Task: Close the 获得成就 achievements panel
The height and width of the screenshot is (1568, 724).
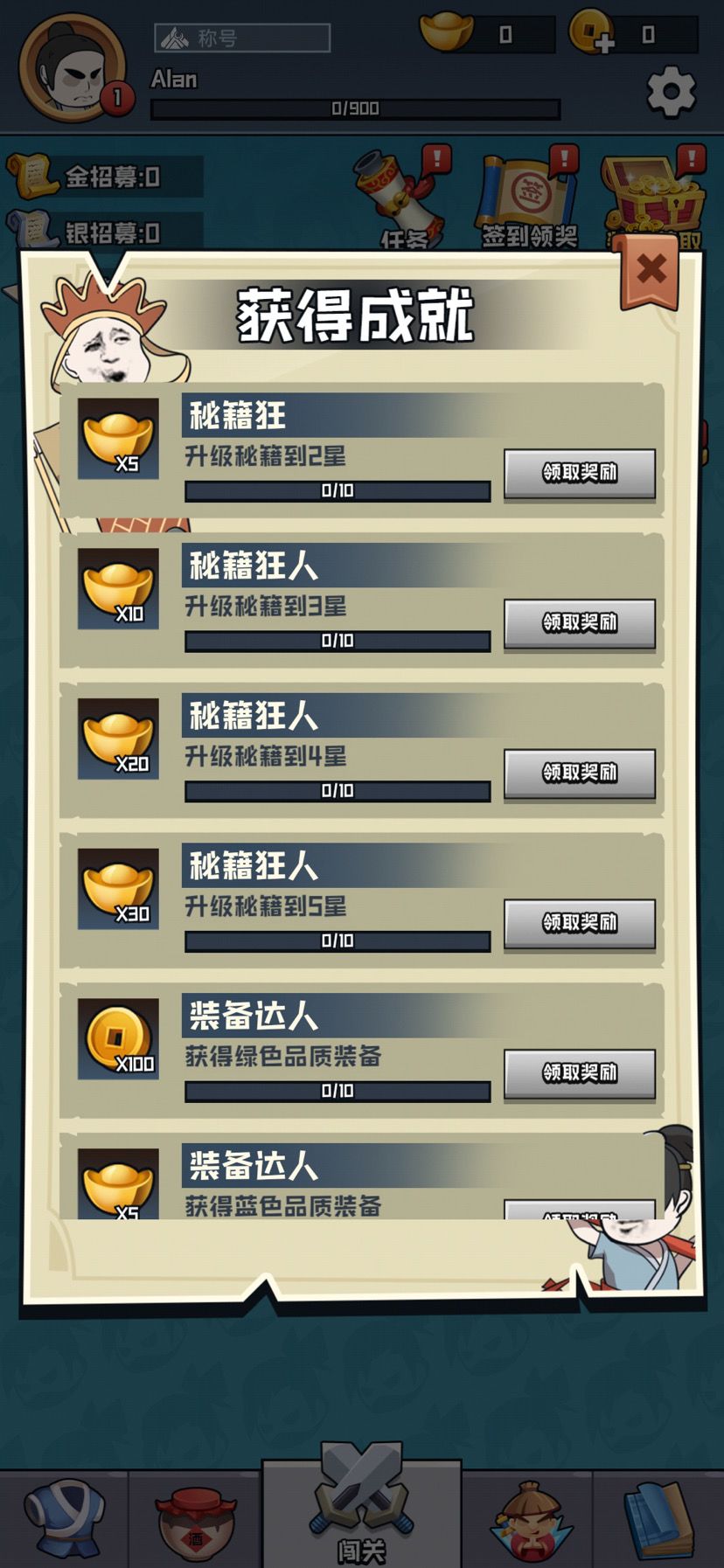Action: coord(651,268)
